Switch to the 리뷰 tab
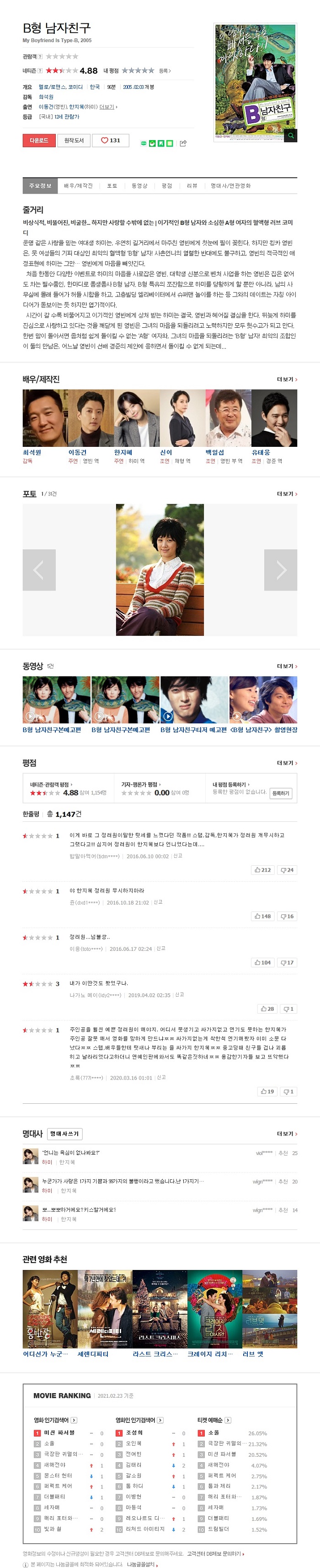Viewport: 320px width, 1568px height. (192, 186)
